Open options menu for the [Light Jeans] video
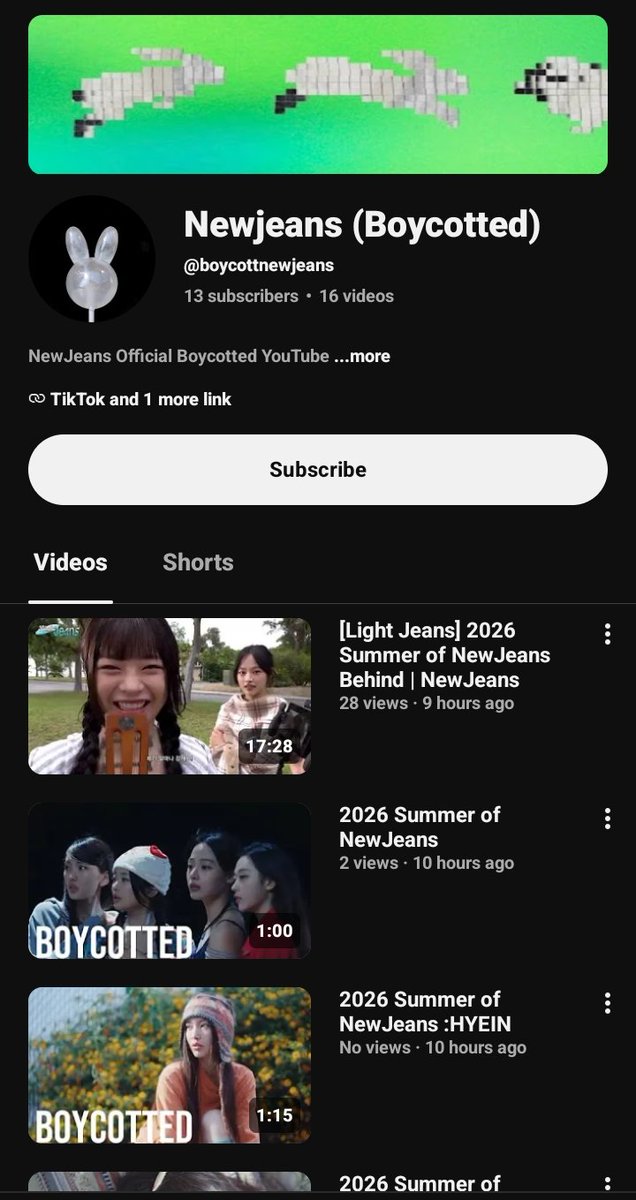 tap(607, 634)
